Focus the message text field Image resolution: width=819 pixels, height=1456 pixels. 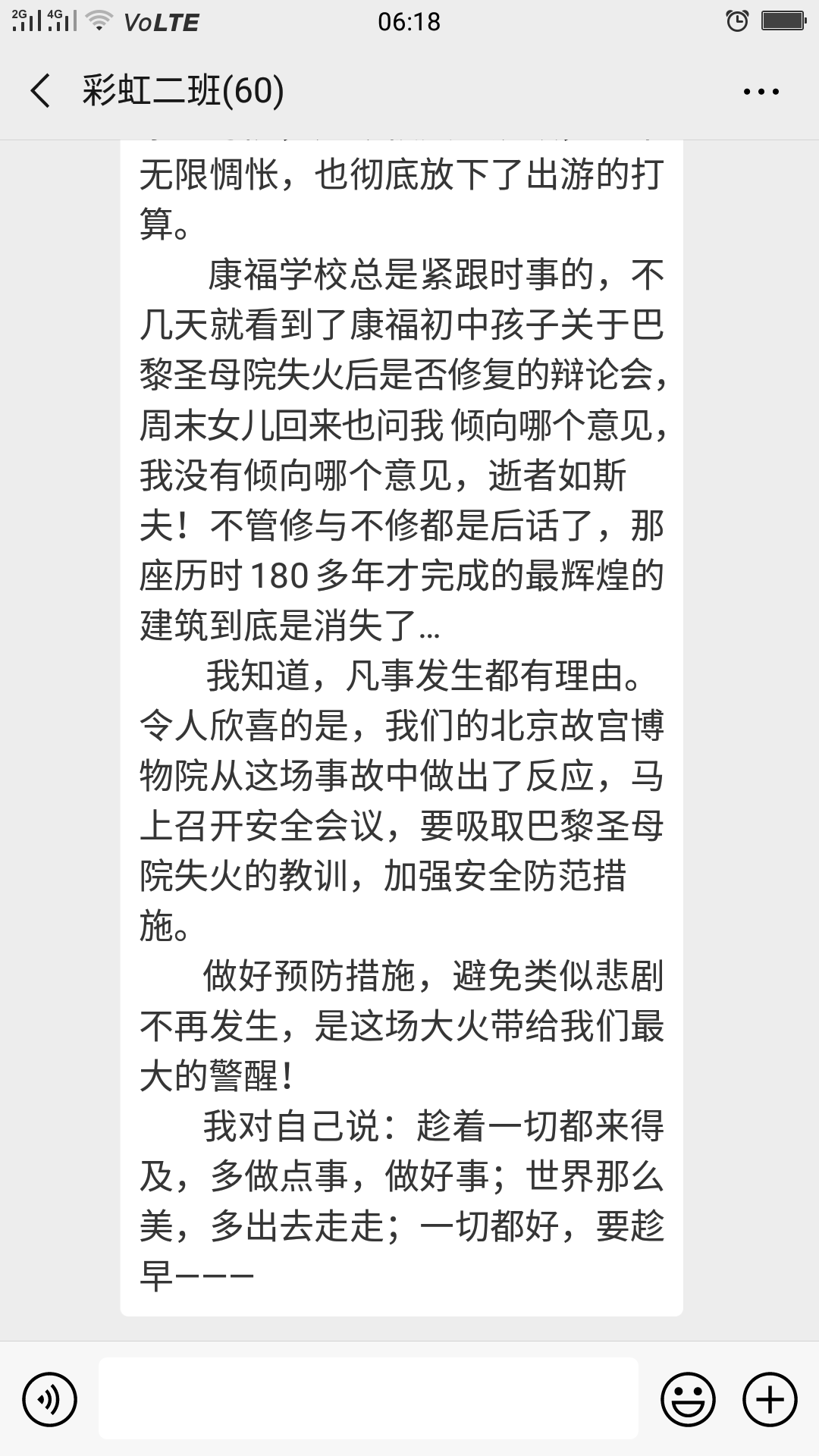(x=369, y=1398)
